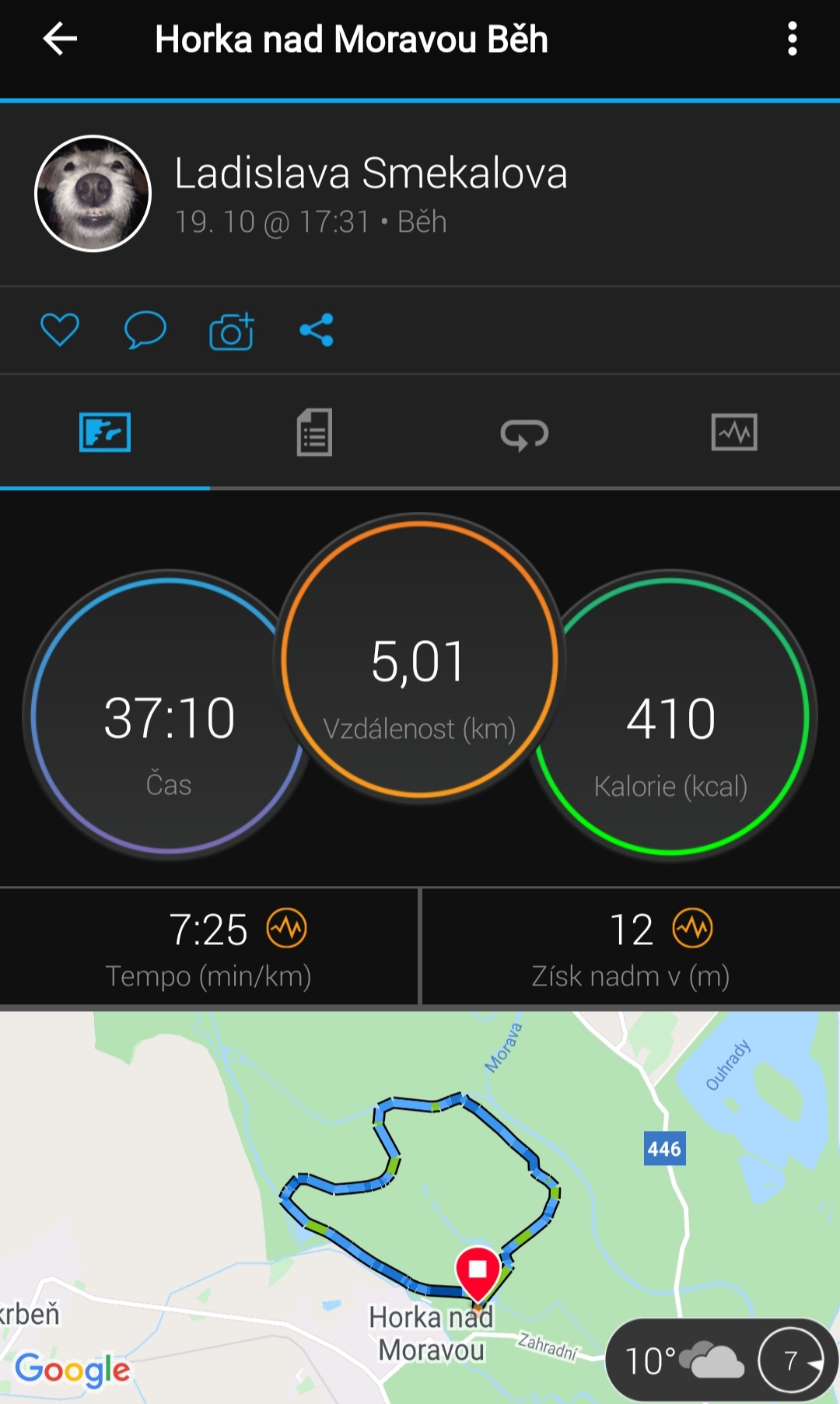Viewport: 840px width, 1404px height.
Task: Switch to the laps tab
Action: point(524,433)
